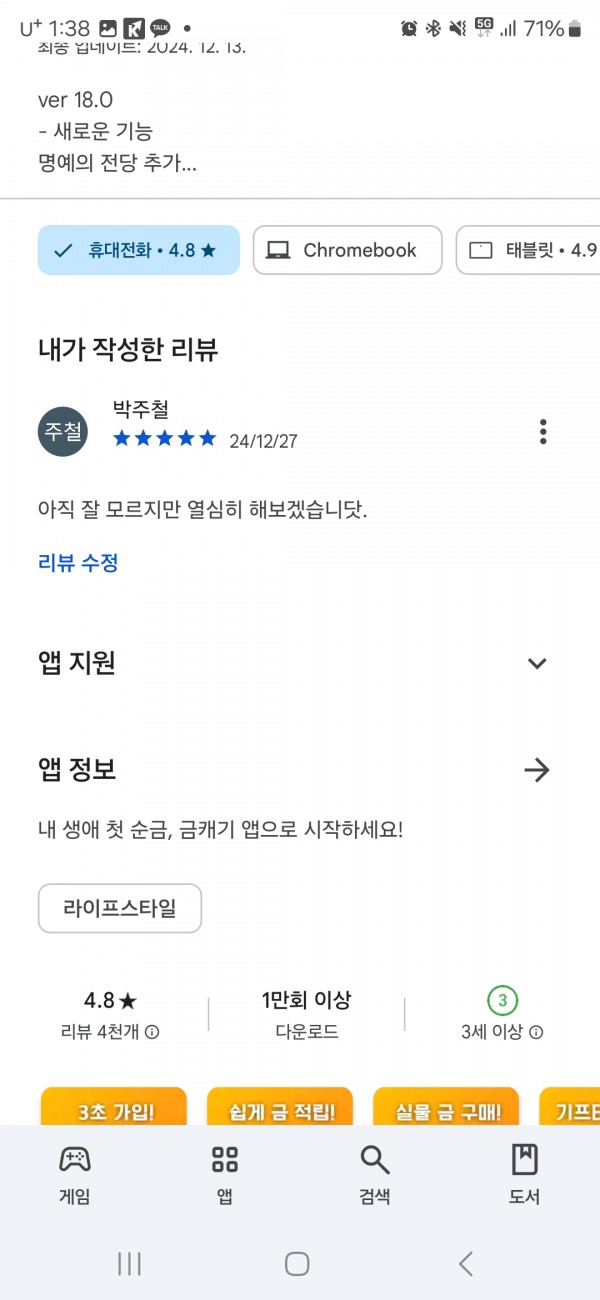Switch to the 앱 tab

click(225, 1175)
